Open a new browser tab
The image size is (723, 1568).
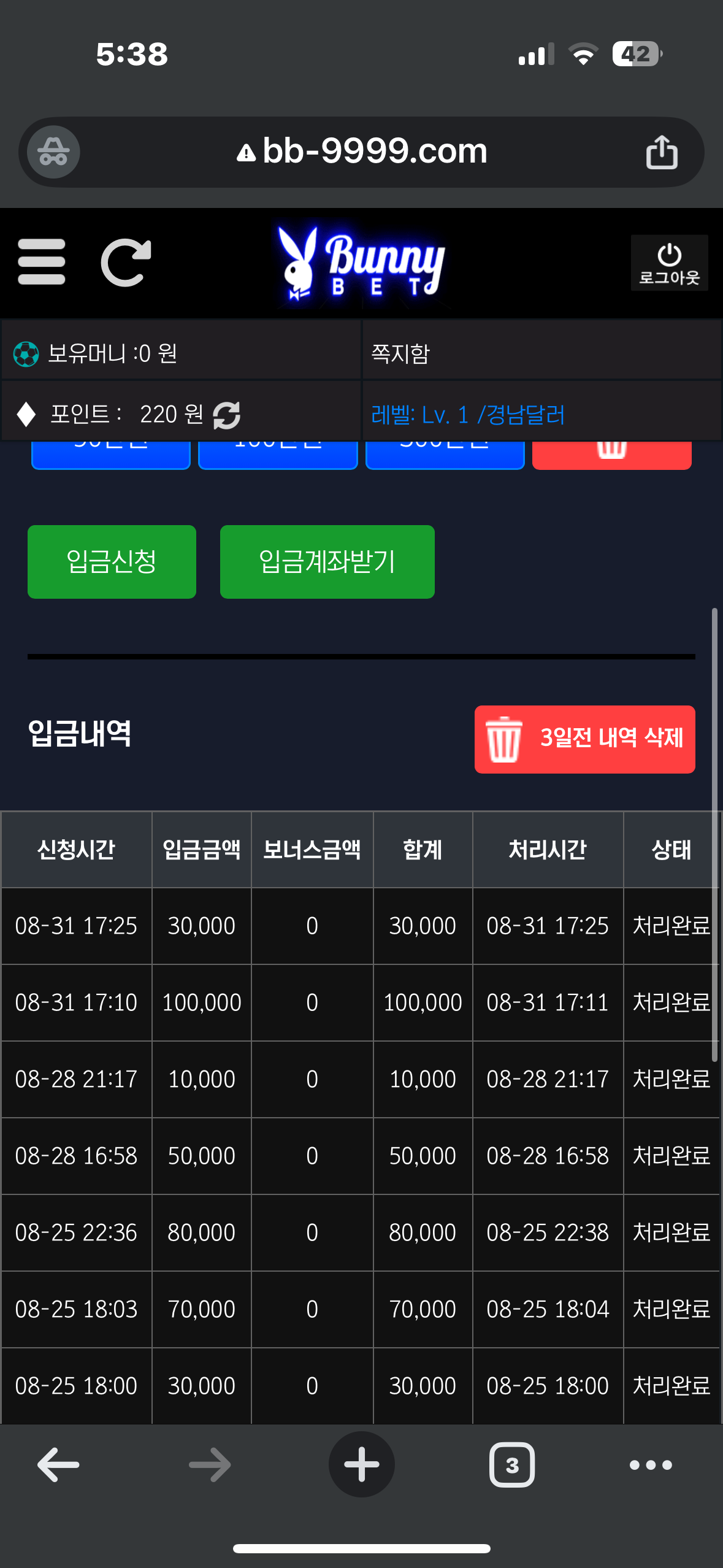coord(361,1464)
